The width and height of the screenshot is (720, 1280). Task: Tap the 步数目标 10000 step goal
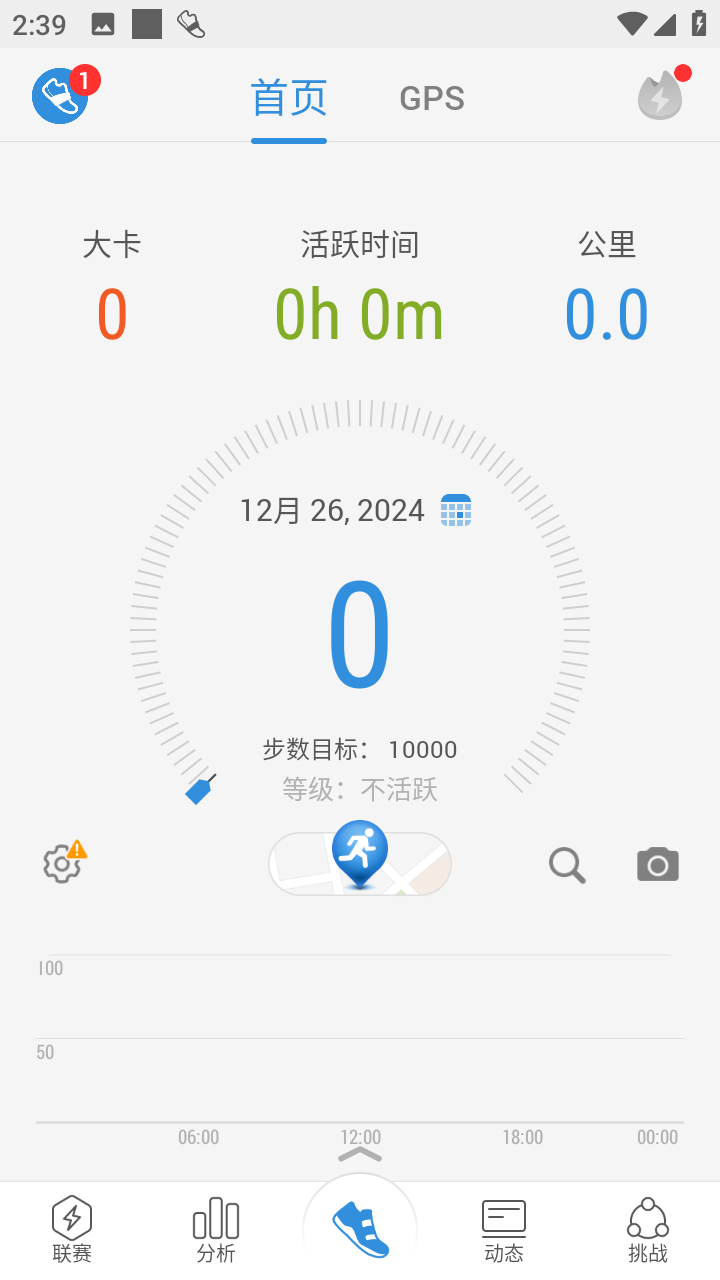[x=360, y=749]
